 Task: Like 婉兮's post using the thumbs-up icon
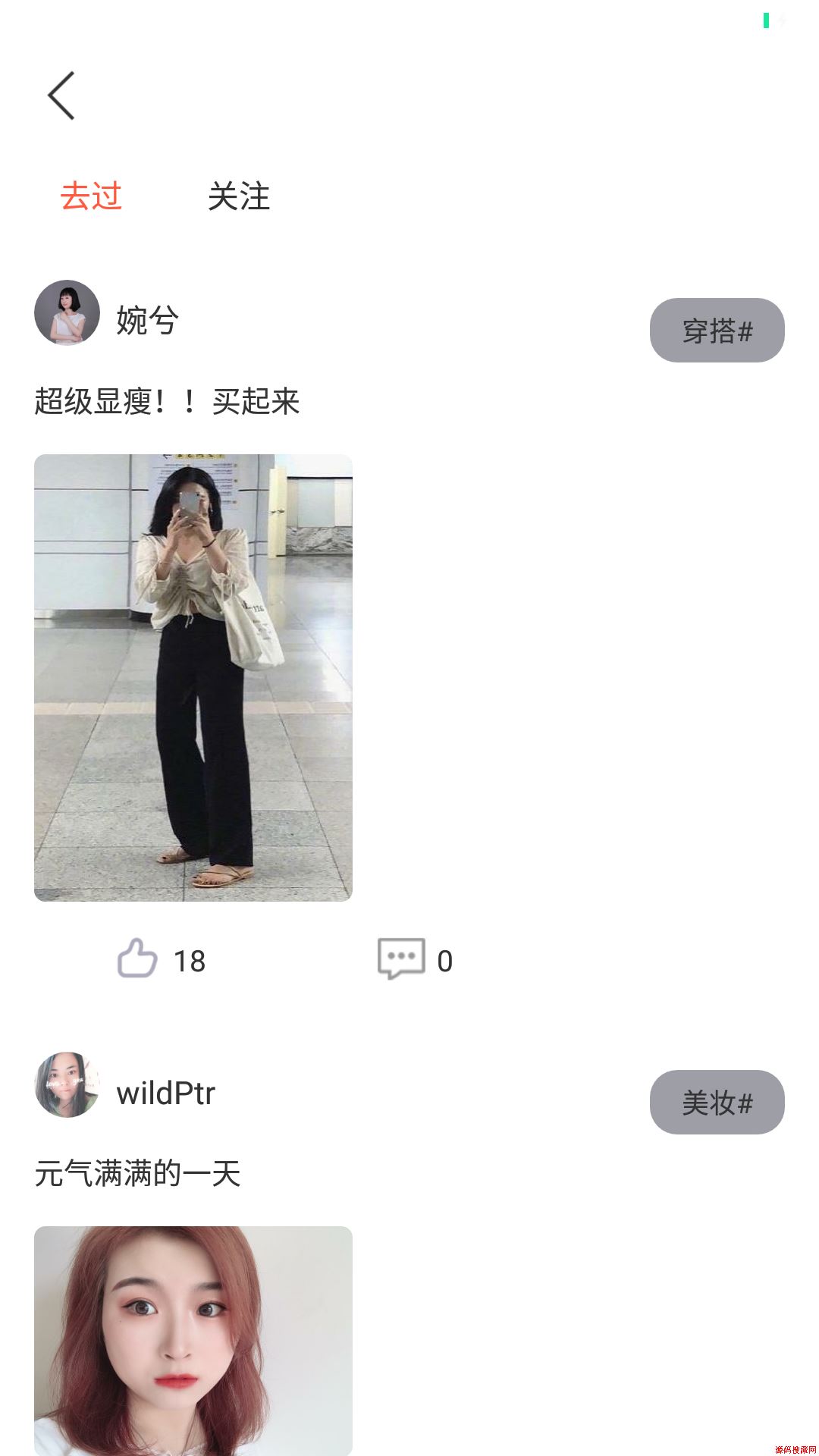click(x=139, y=959)
